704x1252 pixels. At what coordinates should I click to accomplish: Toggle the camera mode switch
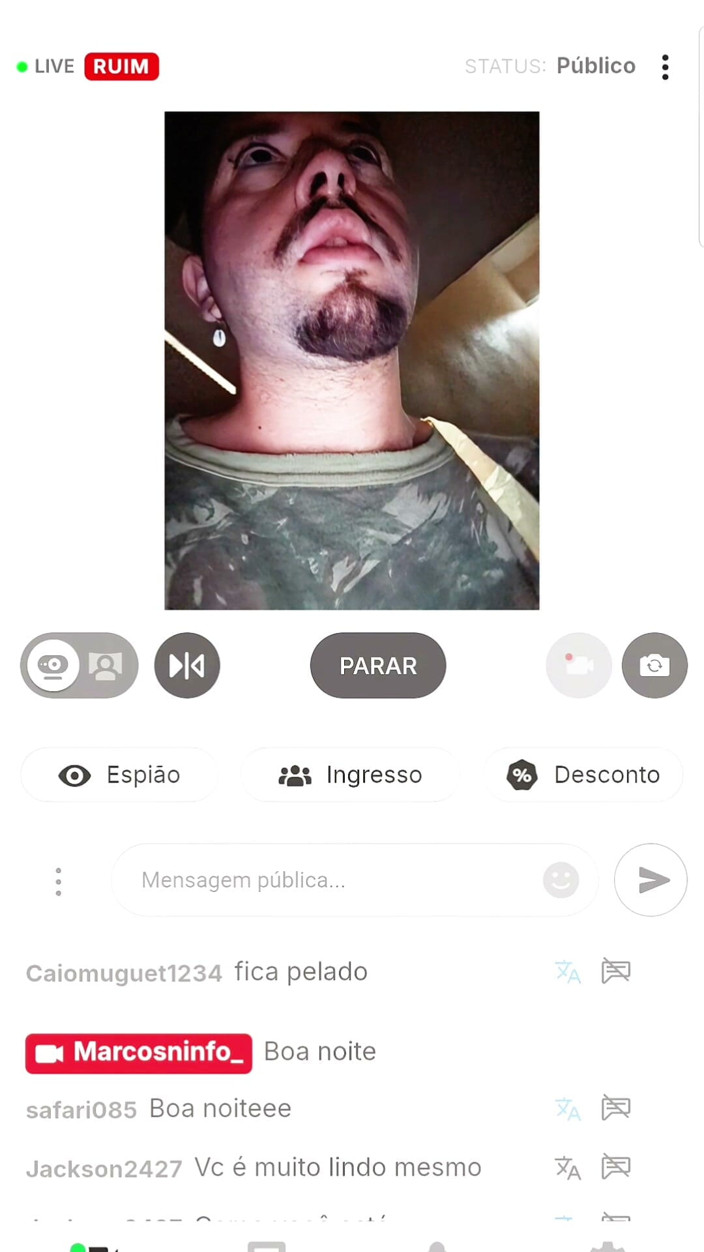[x=79, y=665]
